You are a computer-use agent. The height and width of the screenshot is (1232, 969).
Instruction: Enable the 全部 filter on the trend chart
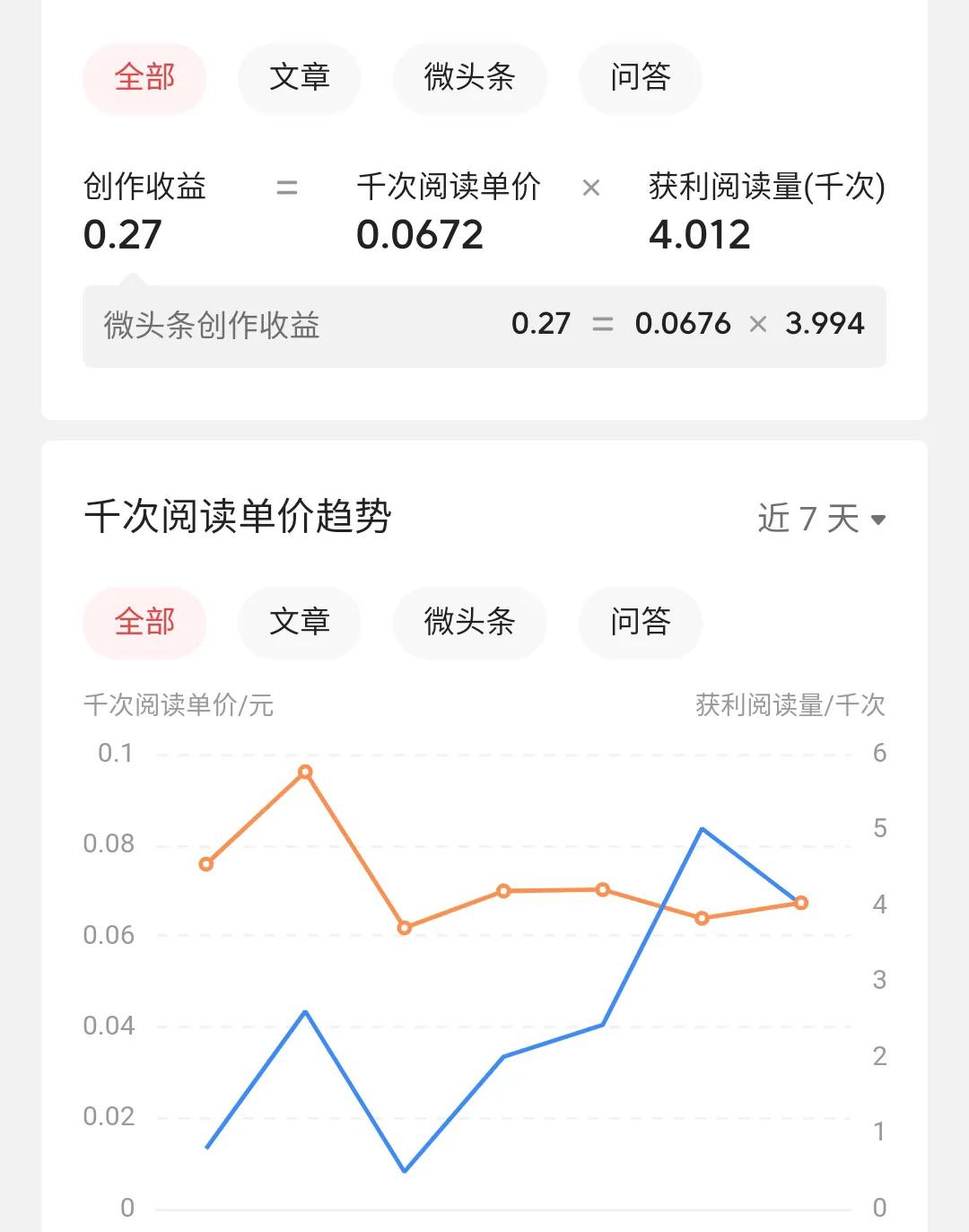pyautogui.click(x=144, y=623)
